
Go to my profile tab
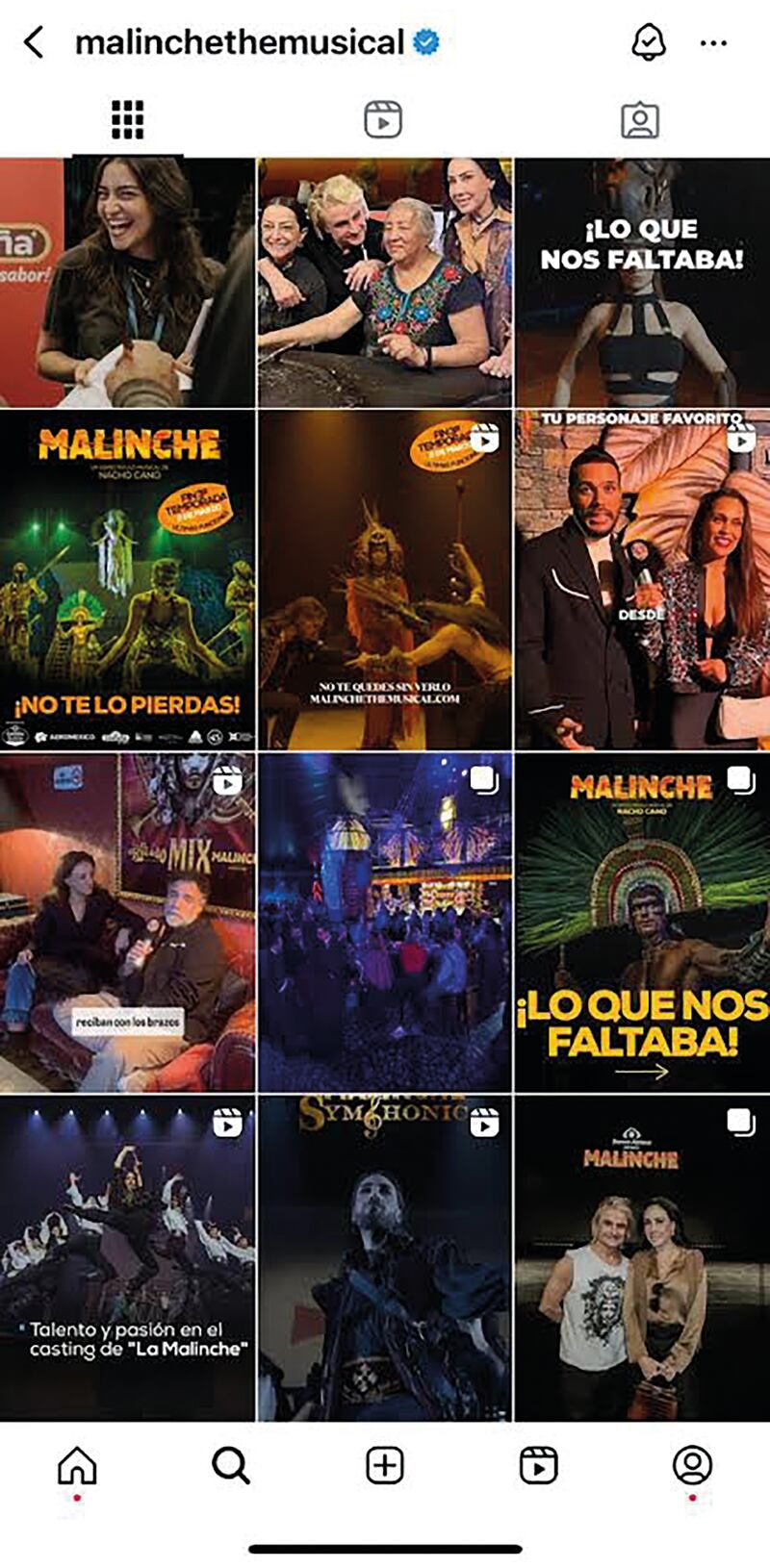tap(692, 1466)
